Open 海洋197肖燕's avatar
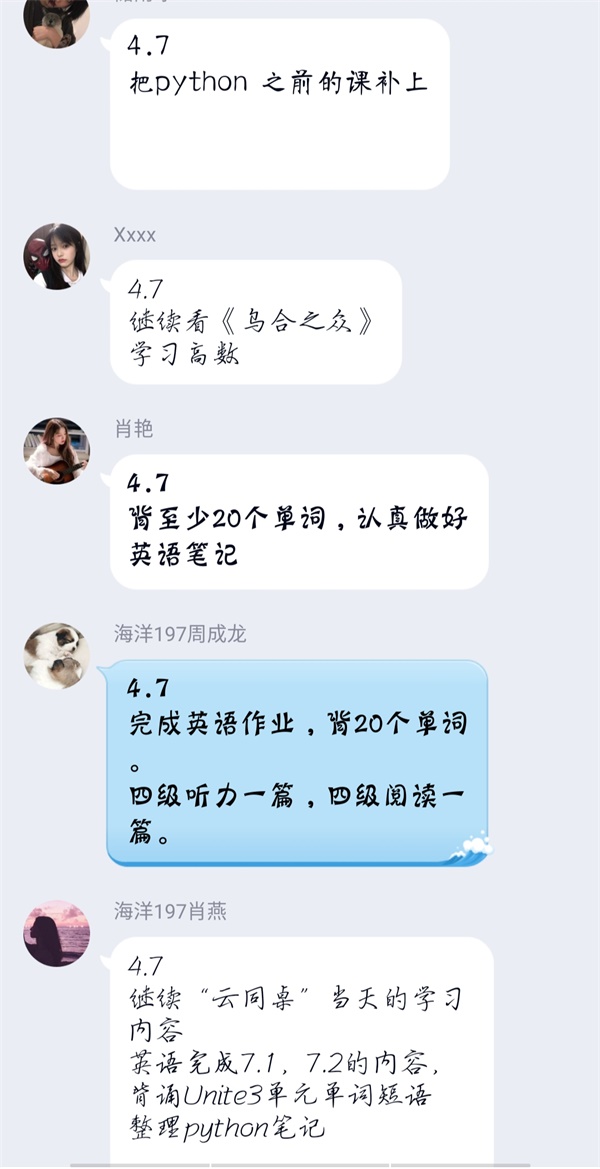The width and height of the screenshot is (600, 1169). pyautogui.click(x=57, y=934)
